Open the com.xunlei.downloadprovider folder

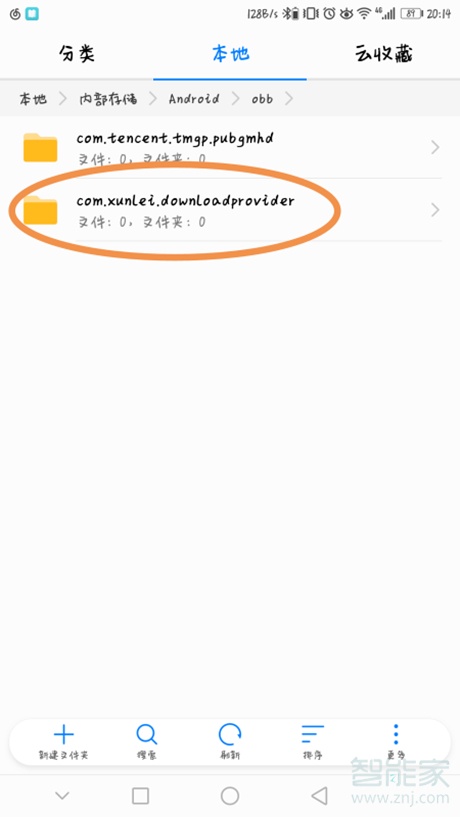coord(230,210)
